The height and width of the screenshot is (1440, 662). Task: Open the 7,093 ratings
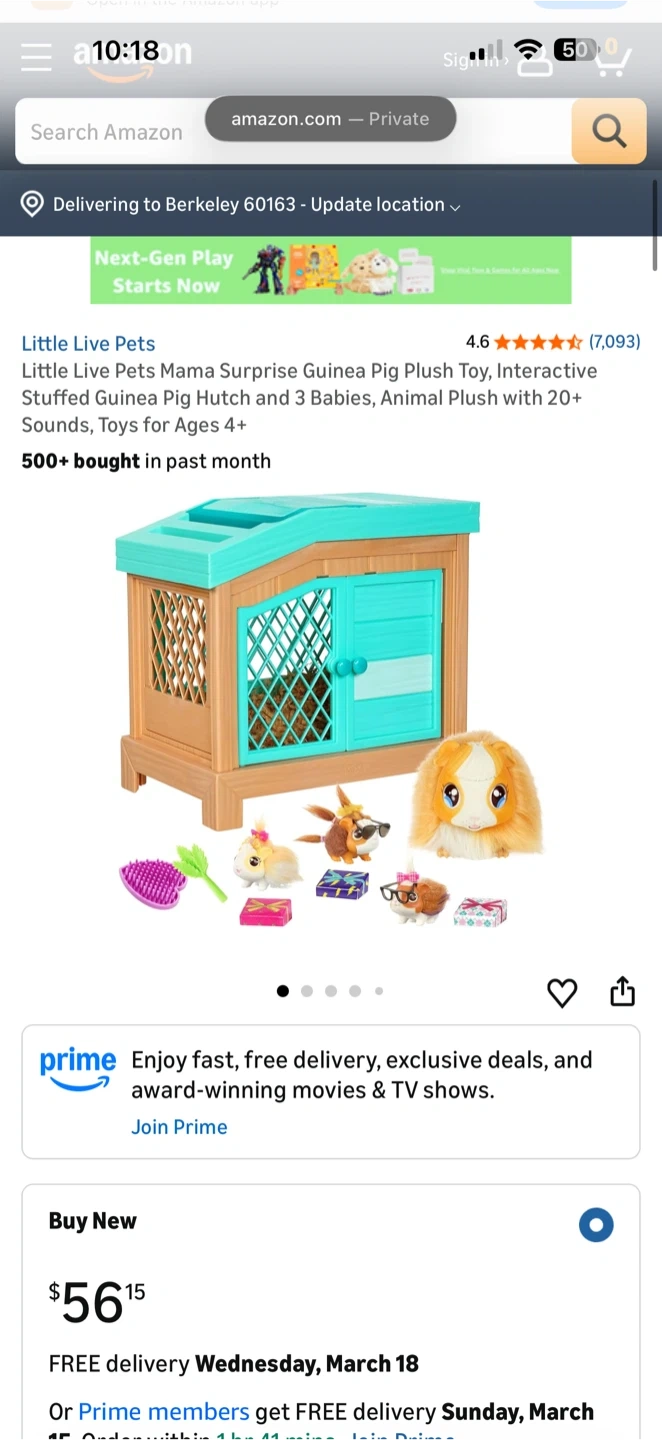[614, 342]
